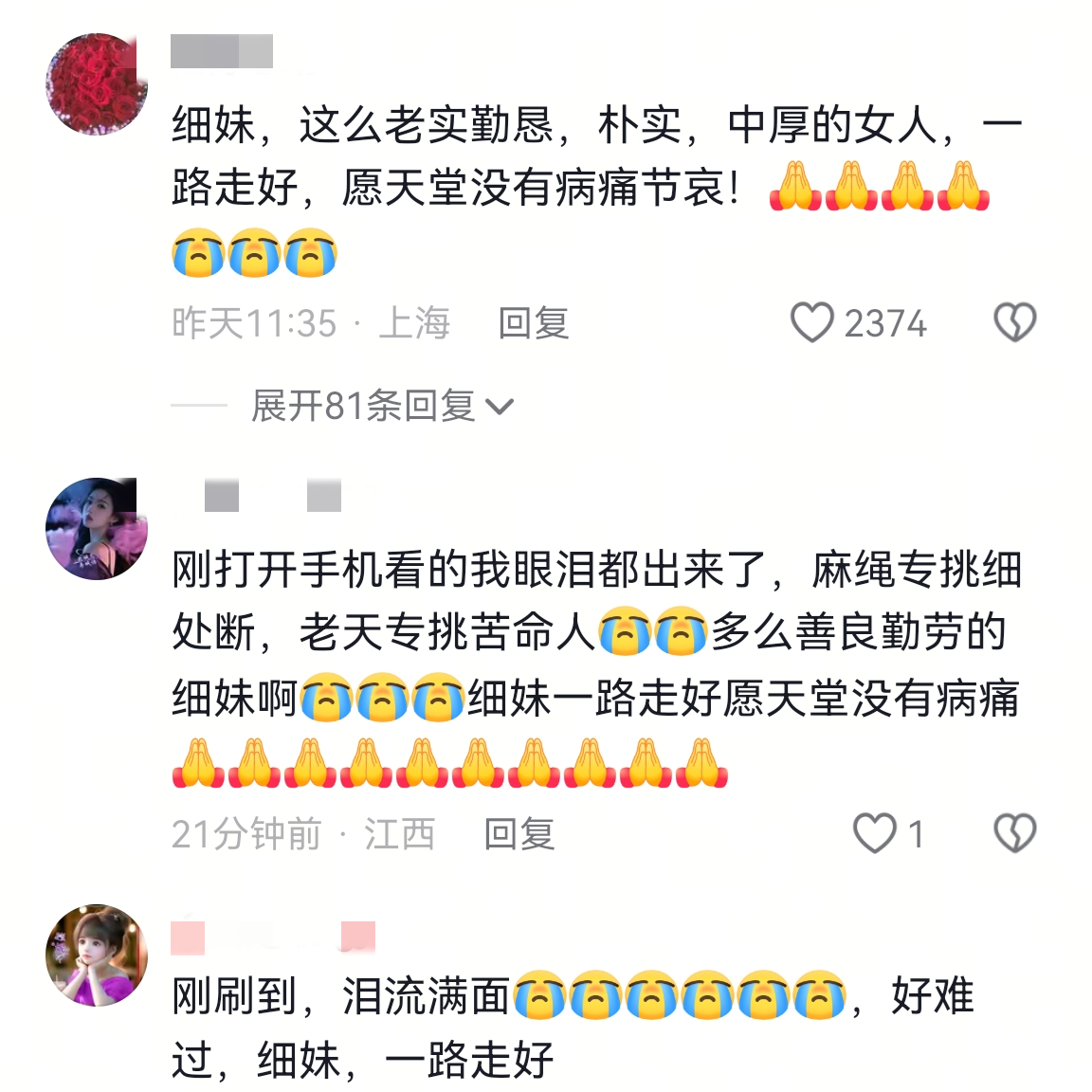Reply to the comment from Shanghai

pos(533,323)
